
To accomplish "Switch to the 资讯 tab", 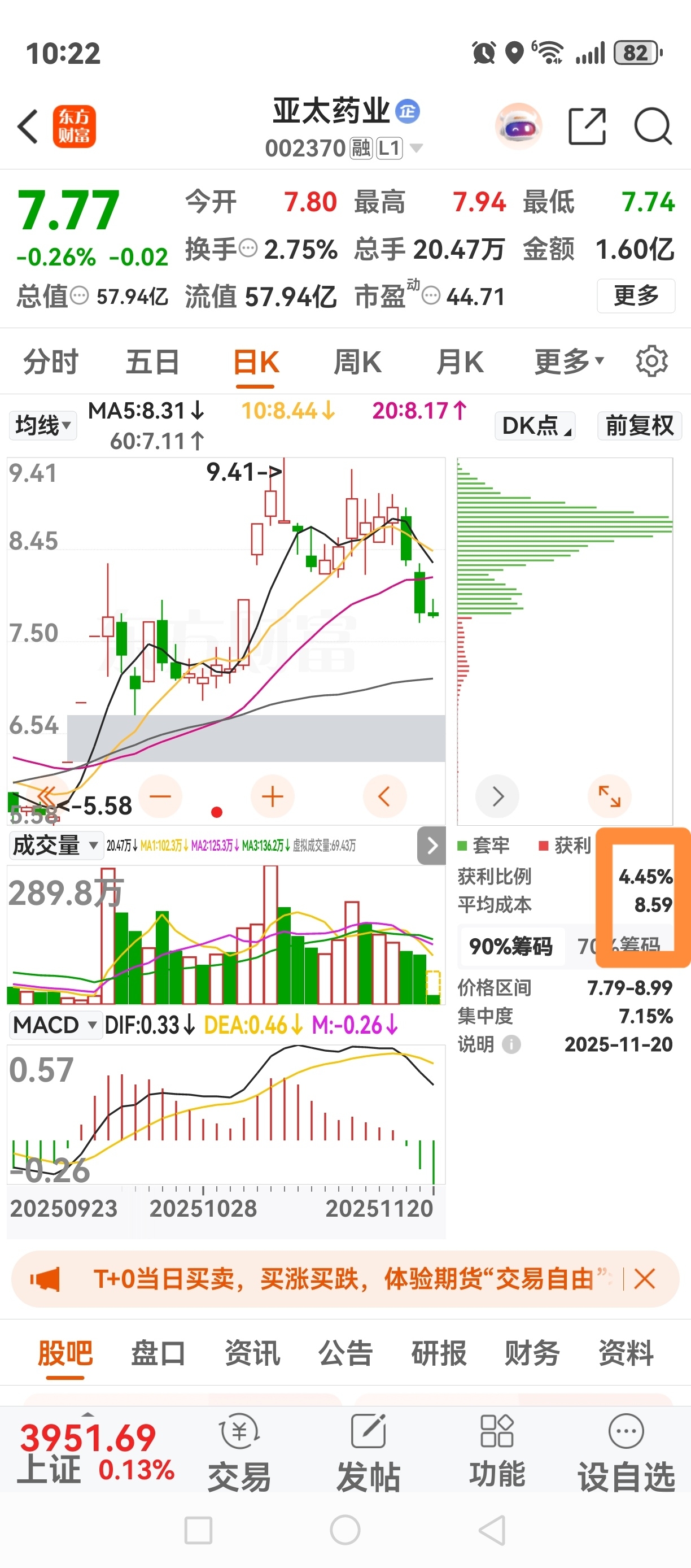I will 252,1354.
